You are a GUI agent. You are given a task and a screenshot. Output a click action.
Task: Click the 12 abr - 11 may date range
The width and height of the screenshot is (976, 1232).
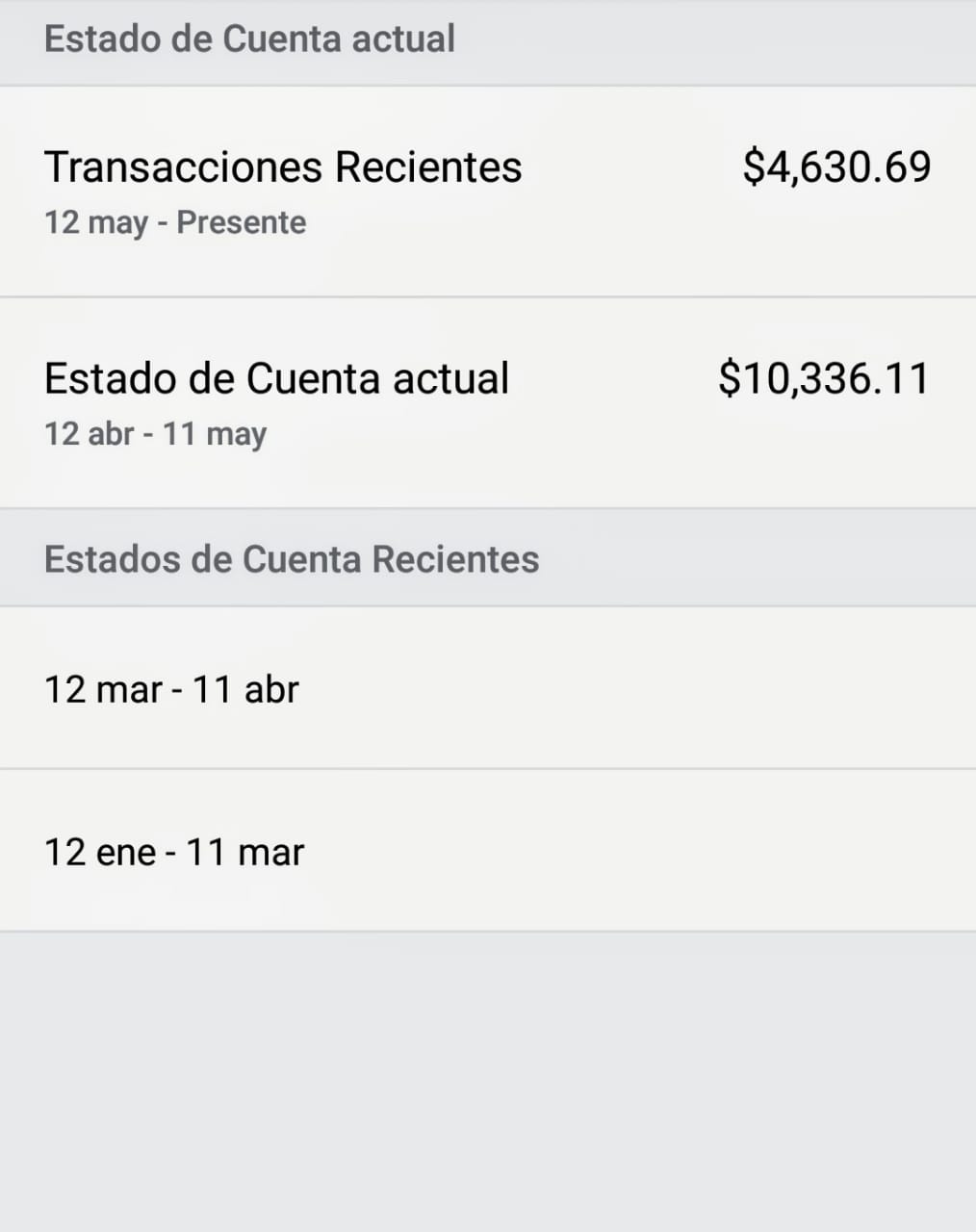pyautogui.click(x=156, y=433)
